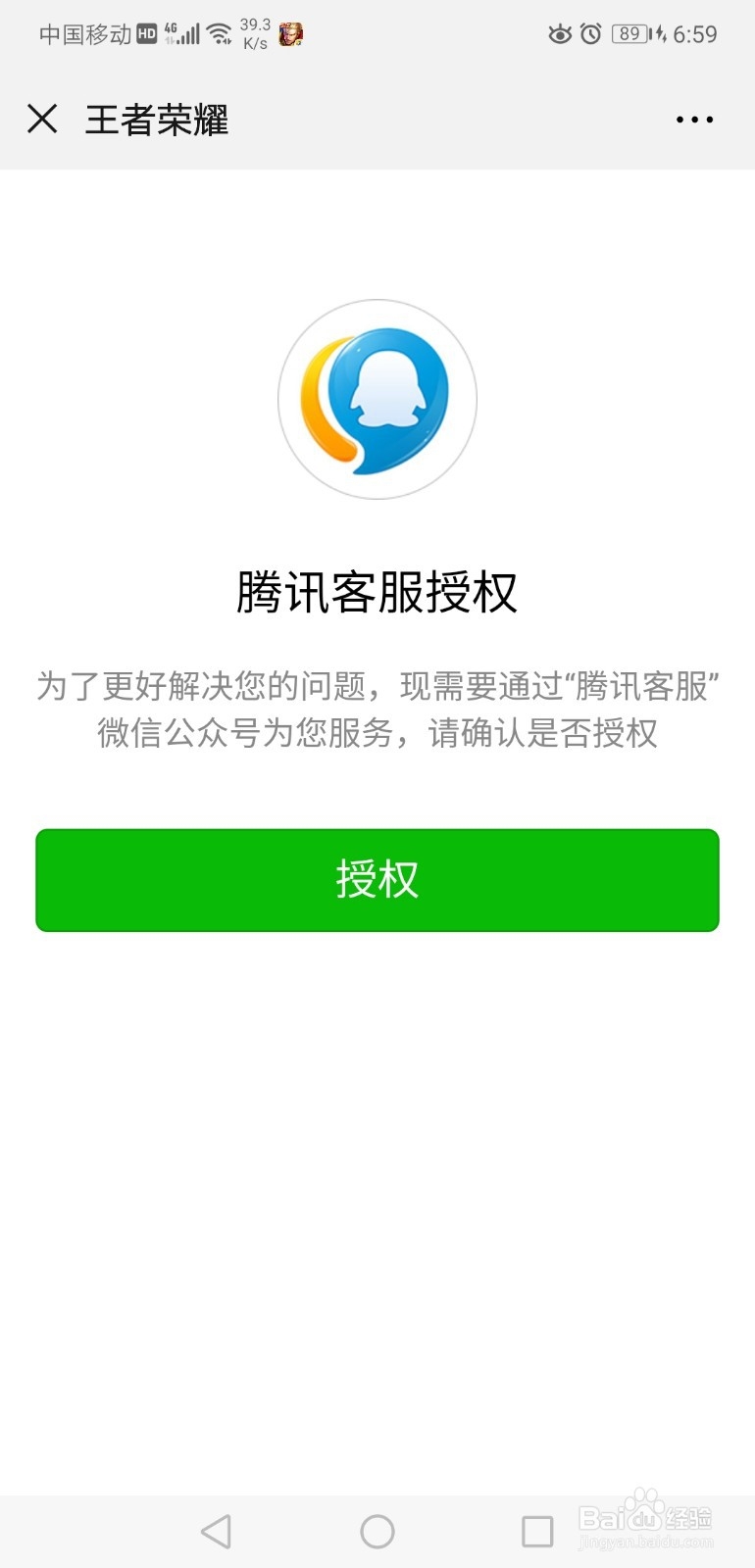The image size is (755, 1568).
Task: Open the Honor of Kings notification icon
Action: pyautogui.click(x=291, y=33)
